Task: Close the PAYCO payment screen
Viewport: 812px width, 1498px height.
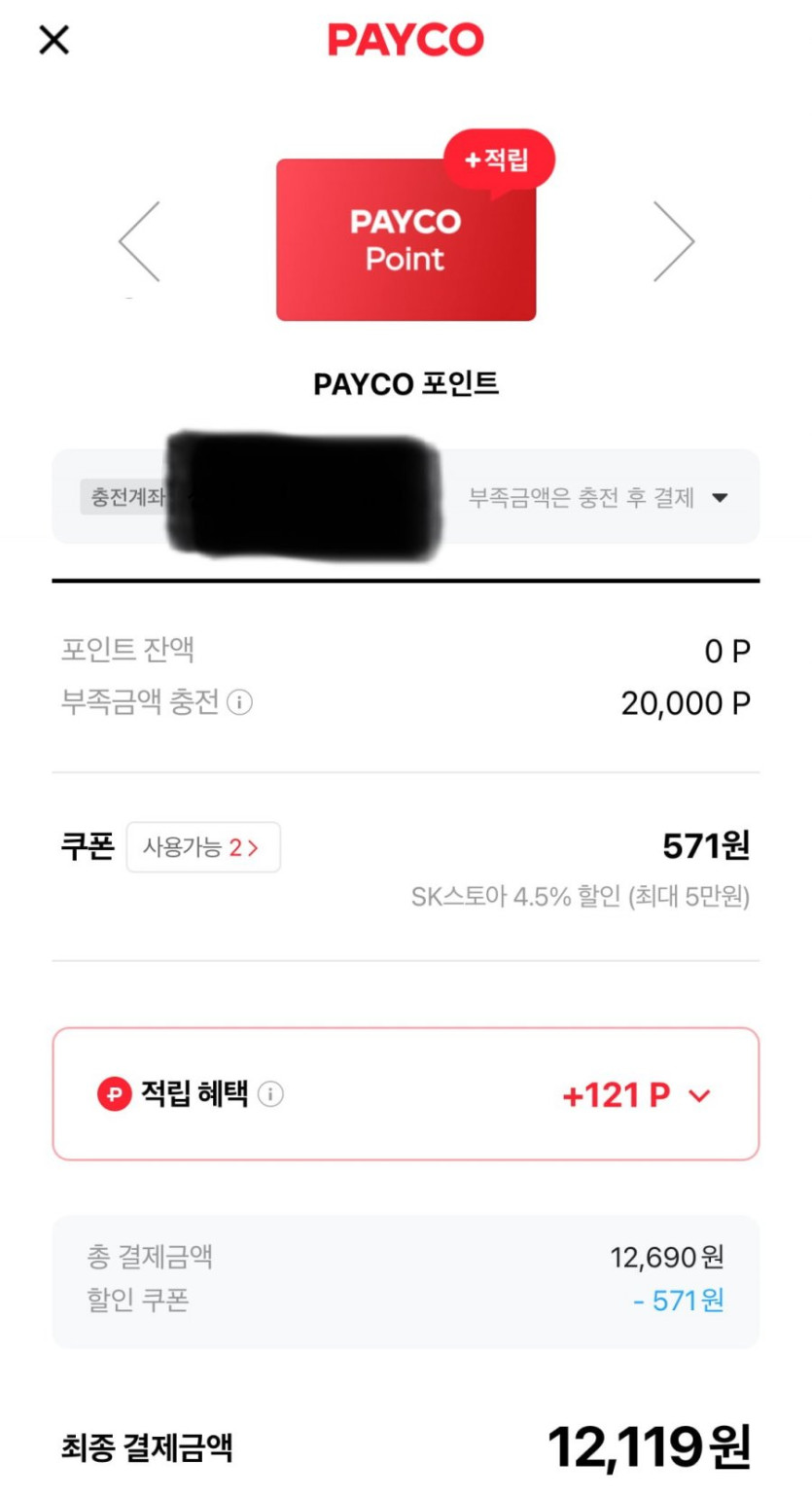Action: [x=54, y=40]
